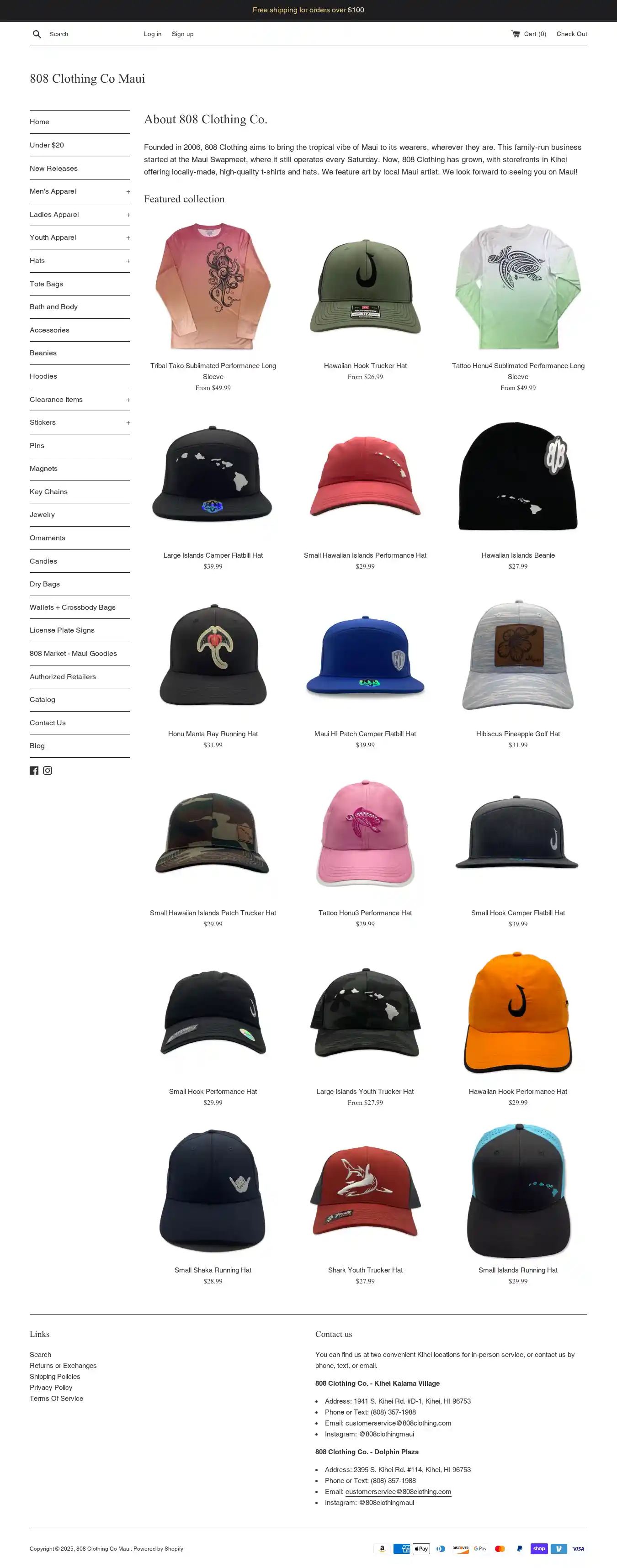Open the Under $20 menu item
617x1568 pixels.
pyautogui.click(x=47, y=146)
